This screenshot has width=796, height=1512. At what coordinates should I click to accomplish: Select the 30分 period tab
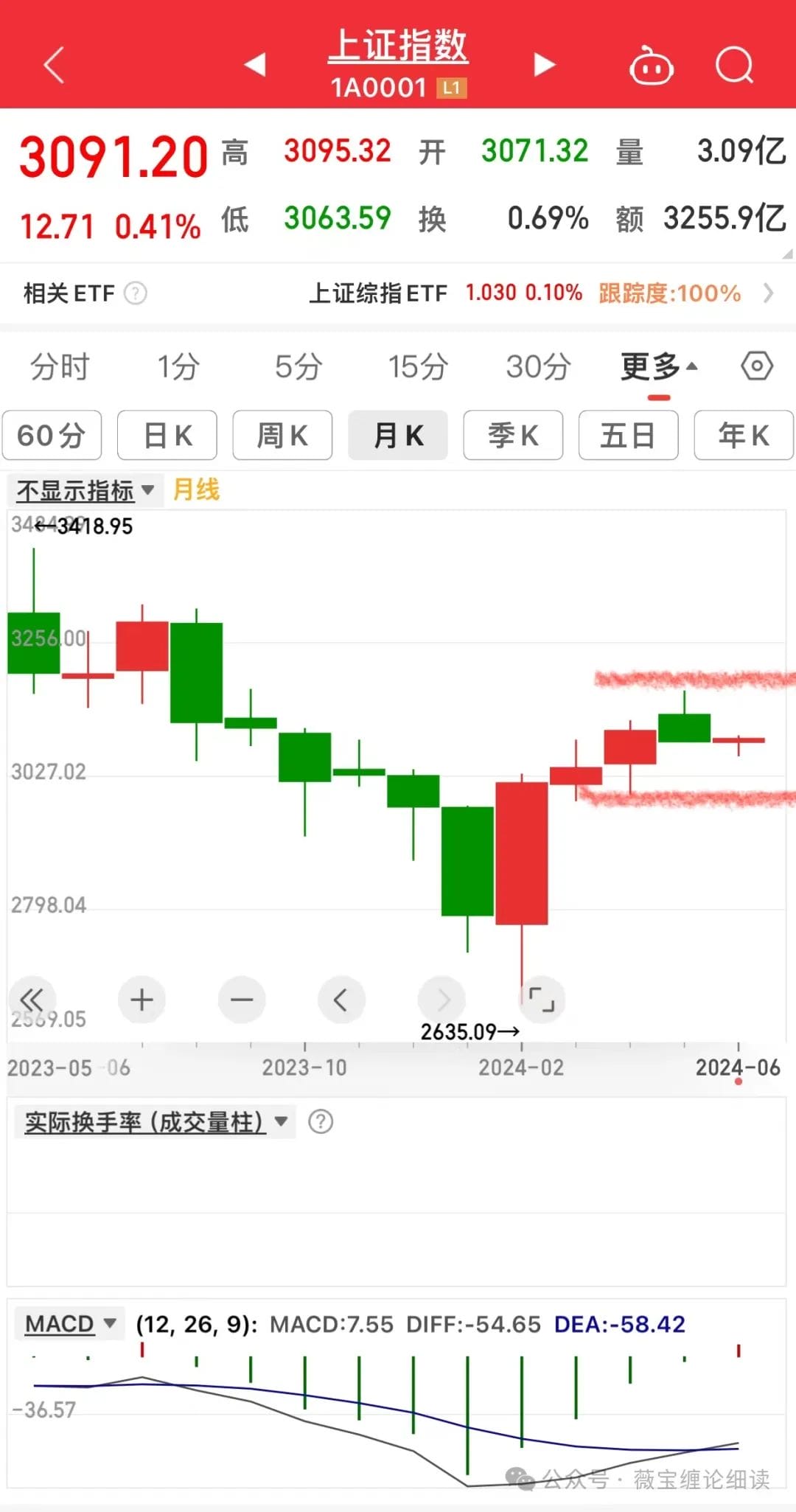[539, 366]
